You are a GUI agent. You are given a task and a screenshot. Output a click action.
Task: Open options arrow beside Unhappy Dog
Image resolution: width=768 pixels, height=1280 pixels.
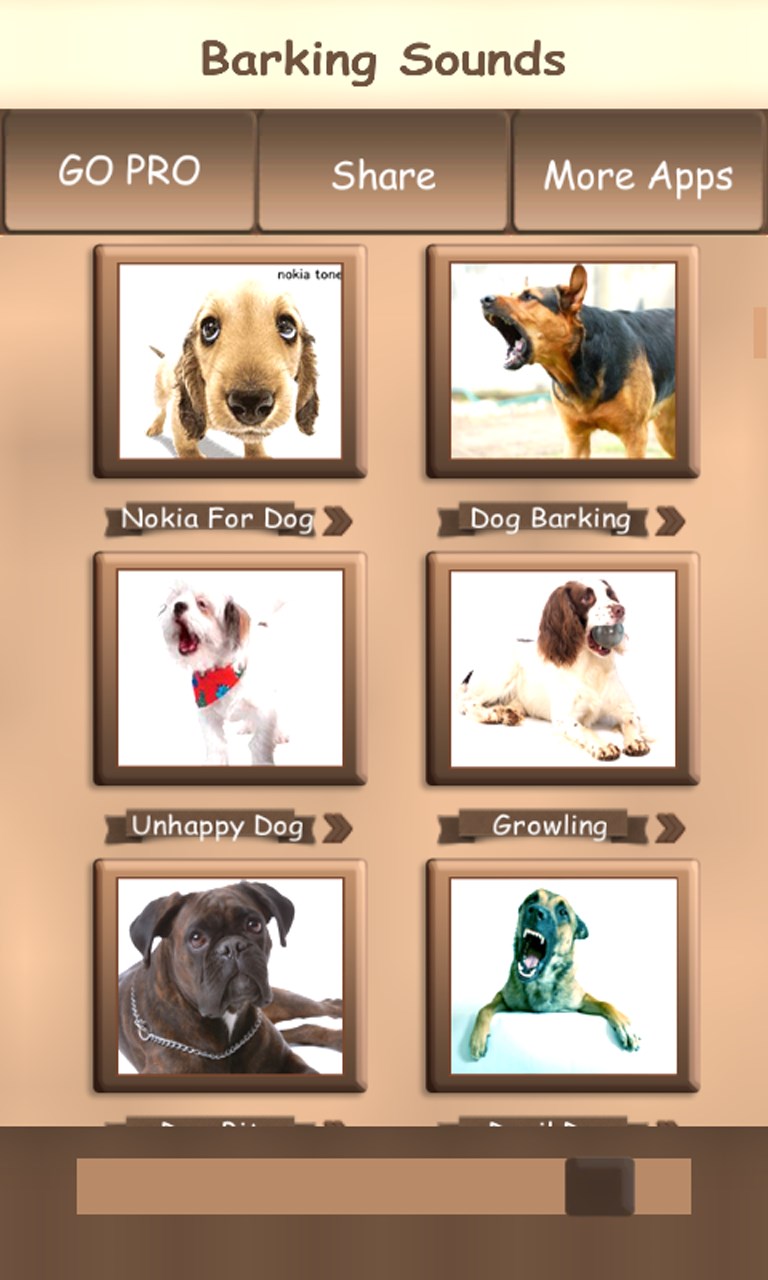click(x=337, y=828)
